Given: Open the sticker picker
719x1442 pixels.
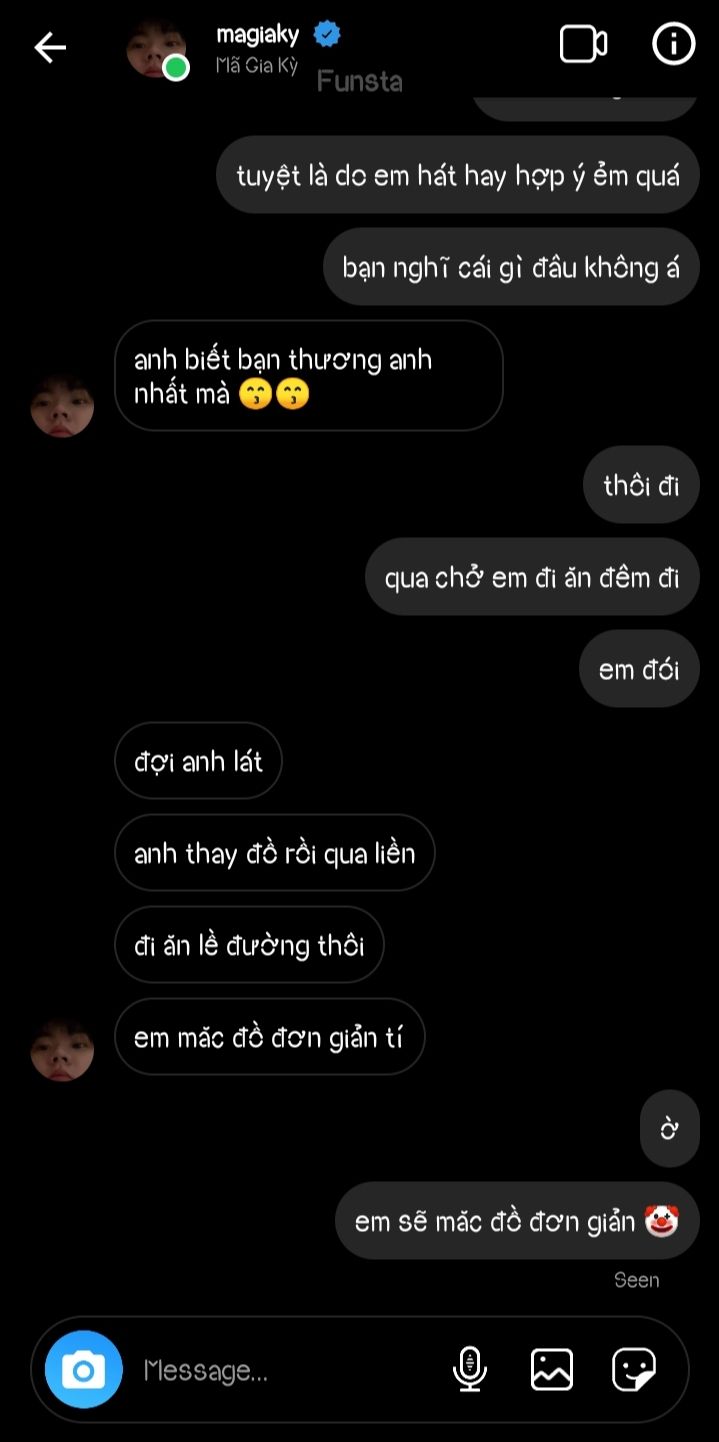Looking at the screenshot, I should [x=634, y=1369].
